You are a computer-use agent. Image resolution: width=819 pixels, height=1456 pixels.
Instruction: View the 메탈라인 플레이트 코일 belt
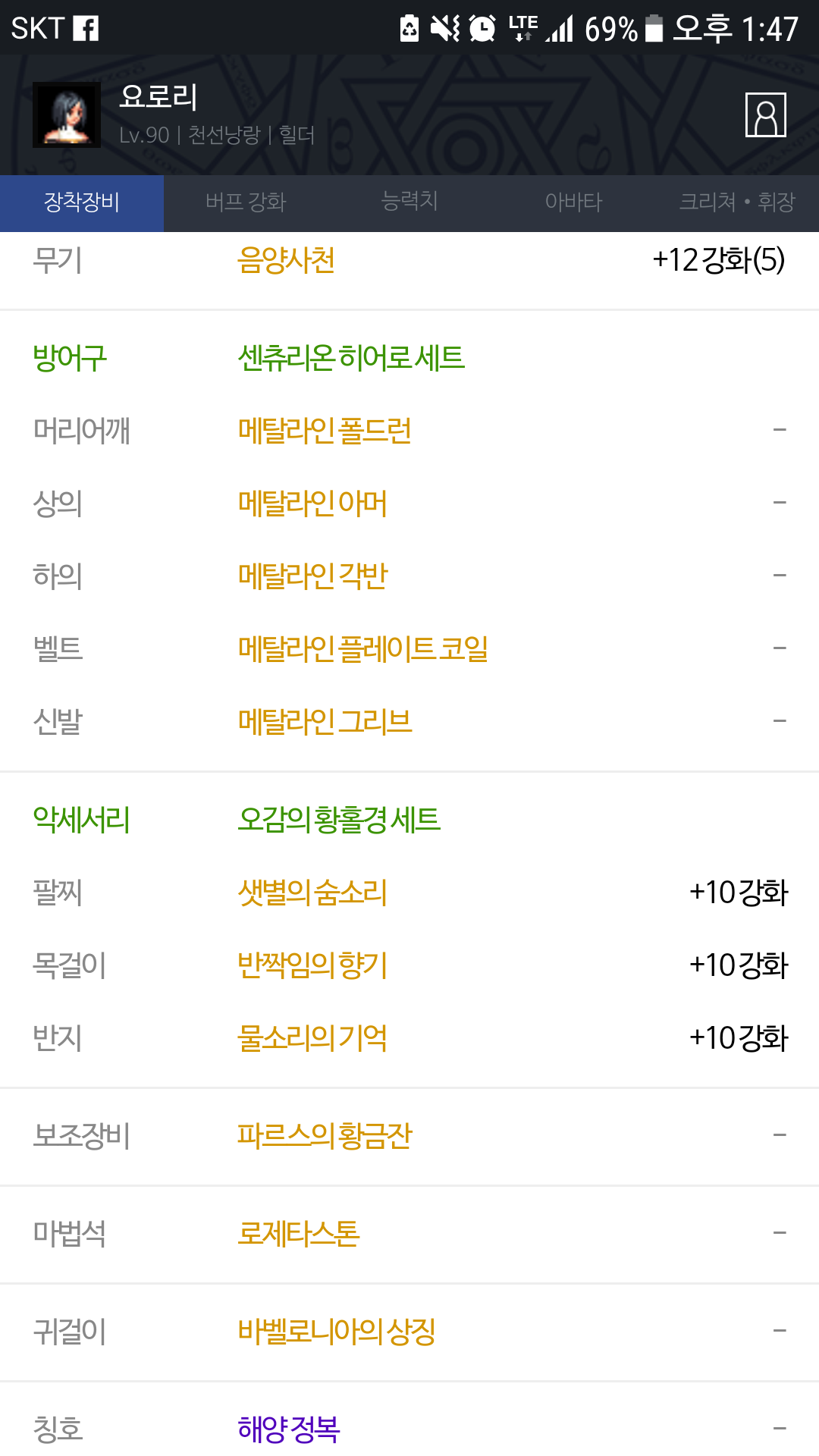(362, 649)
